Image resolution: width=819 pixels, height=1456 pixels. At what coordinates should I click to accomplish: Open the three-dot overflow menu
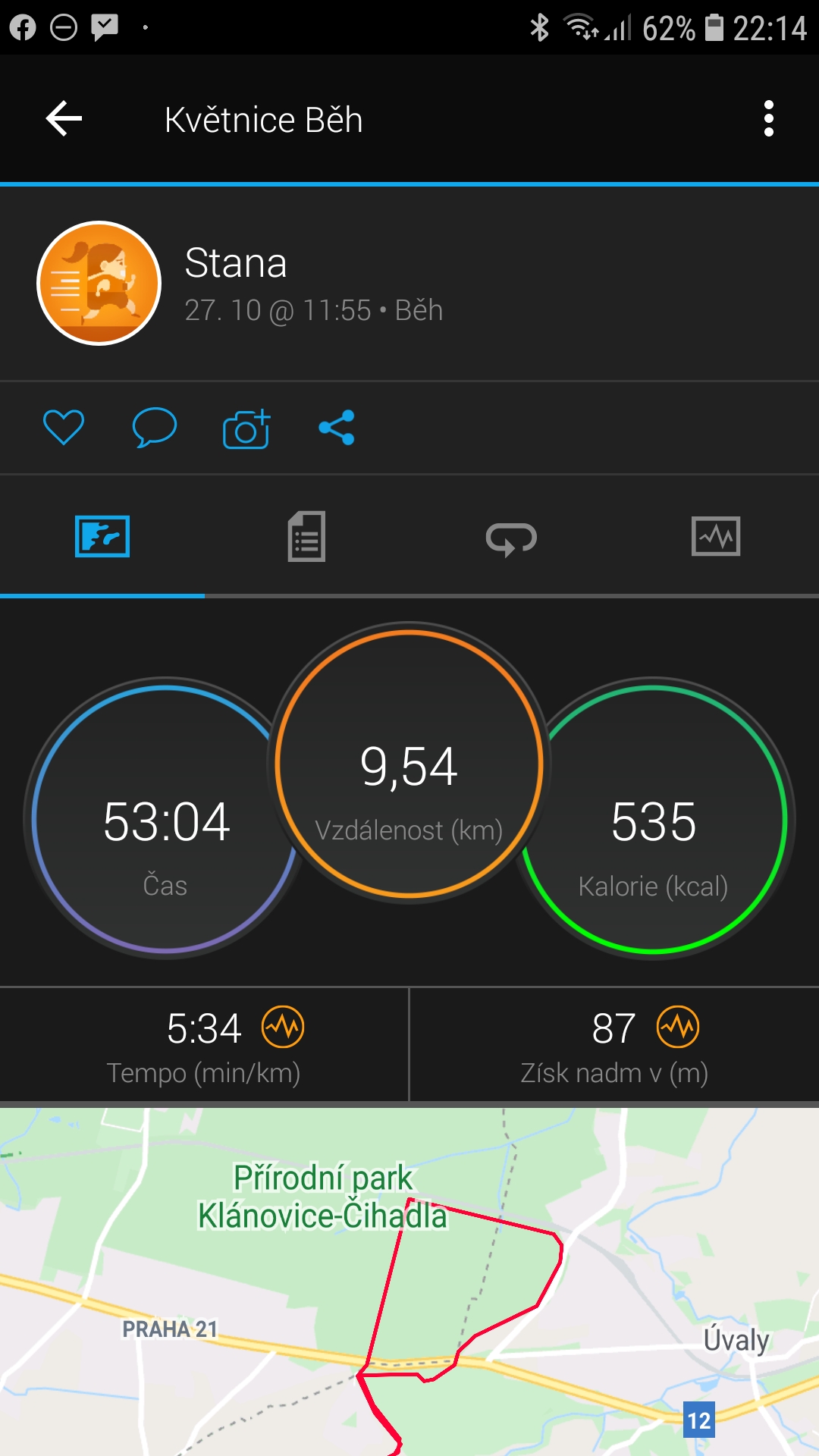(769, 119)
